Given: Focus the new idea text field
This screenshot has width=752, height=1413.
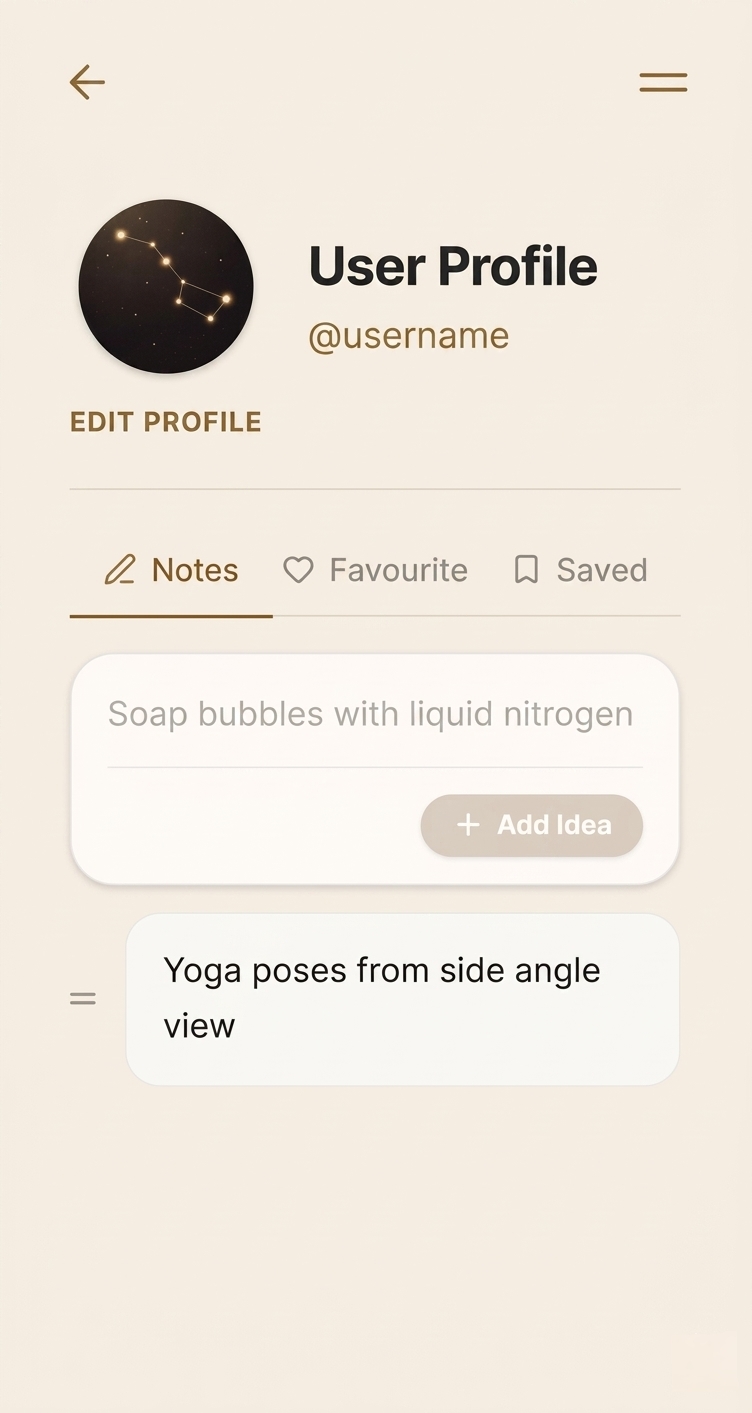Looking at the screenshot, I should click(x=371, y=714).
